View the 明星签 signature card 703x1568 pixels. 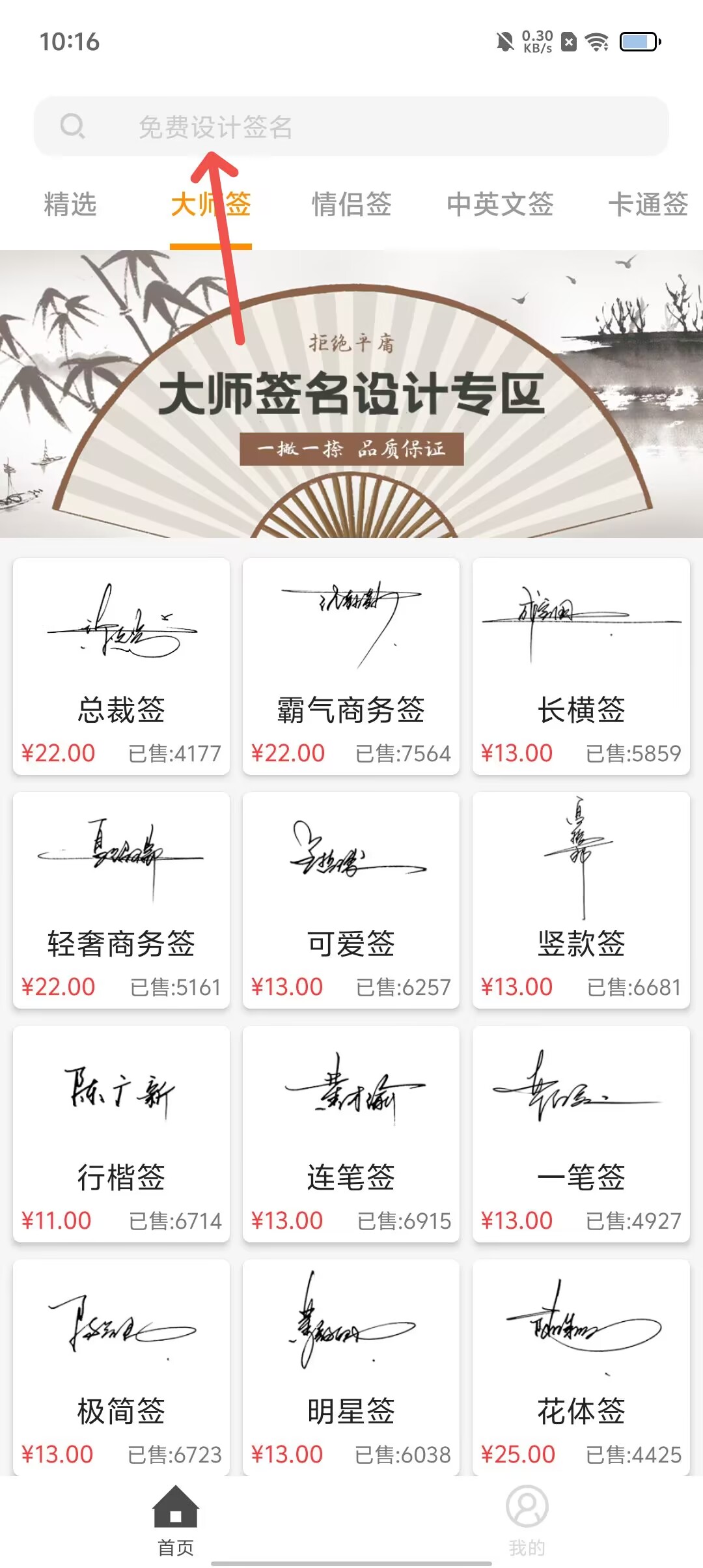351,1367
